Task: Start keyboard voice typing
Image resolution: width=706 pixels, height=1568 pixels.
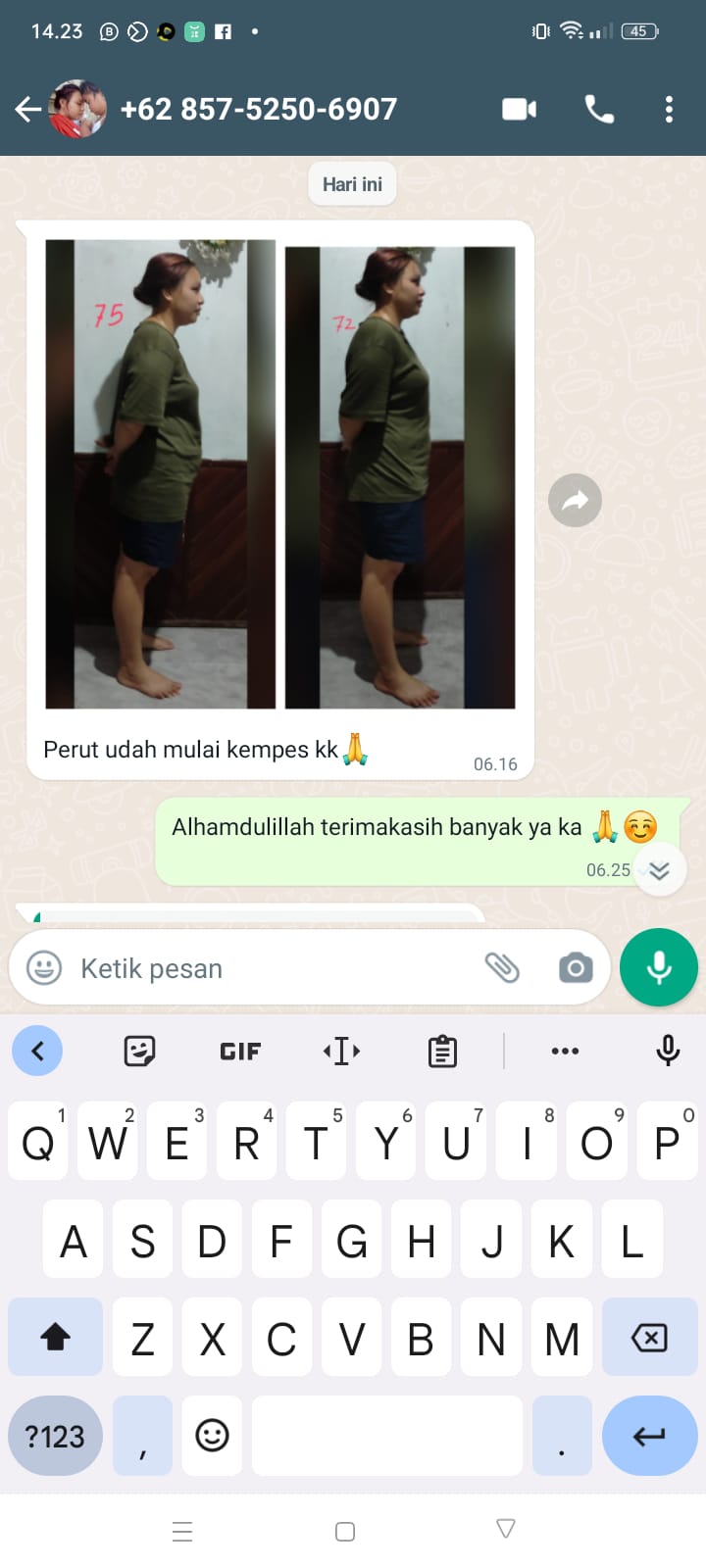Action: (668, 1051)
